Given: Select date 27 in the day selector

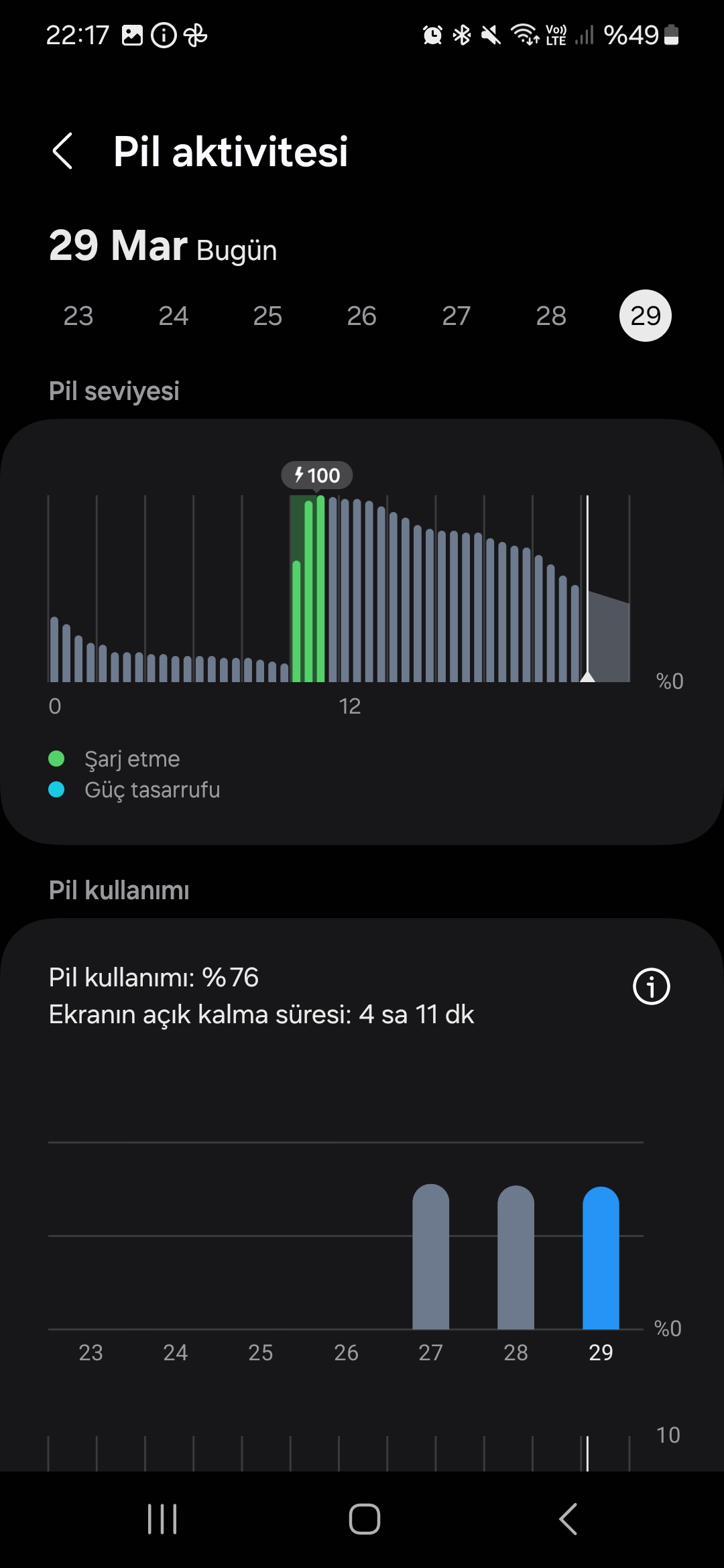Looking at the screenshot, I should [x=457, y=316].
